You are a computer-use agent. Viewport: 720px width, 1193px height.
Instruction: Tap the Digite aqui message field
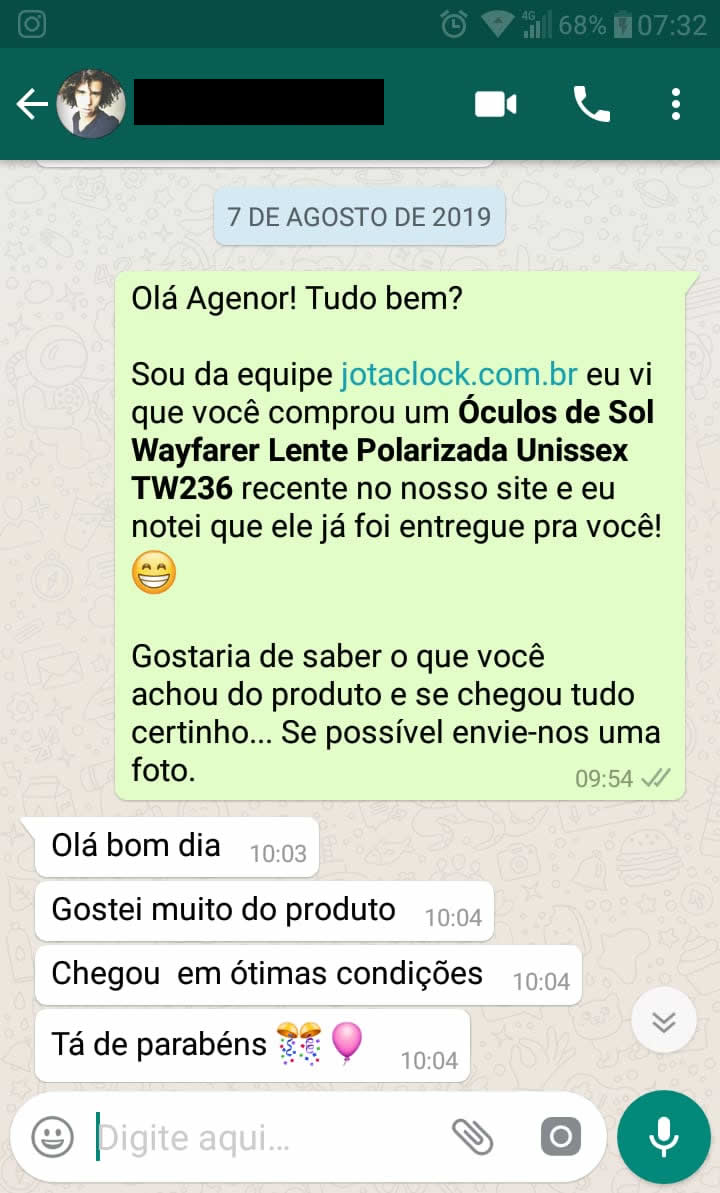click(260, 1137)
